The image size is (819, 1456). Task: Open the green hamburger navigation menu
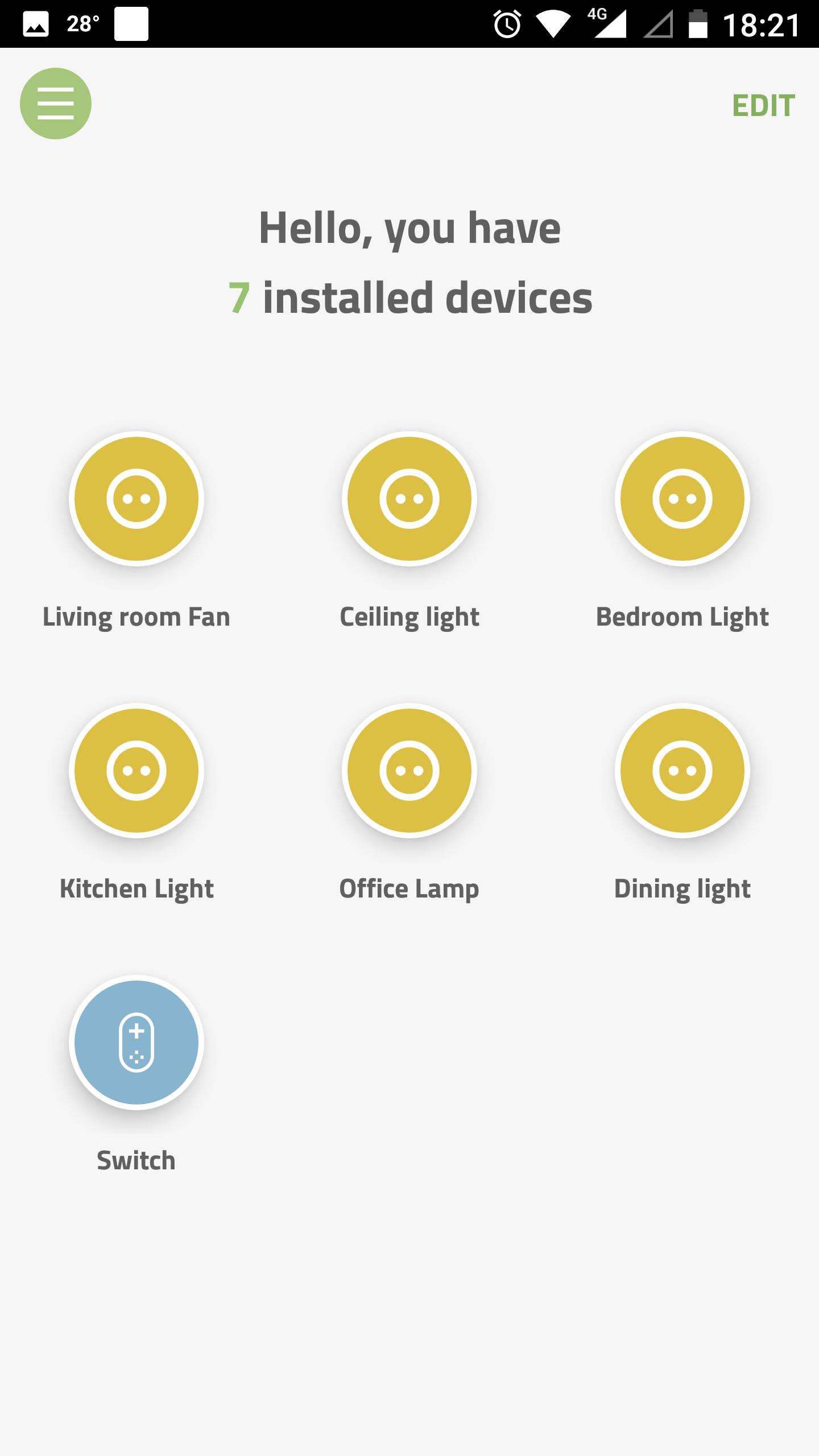55,103
